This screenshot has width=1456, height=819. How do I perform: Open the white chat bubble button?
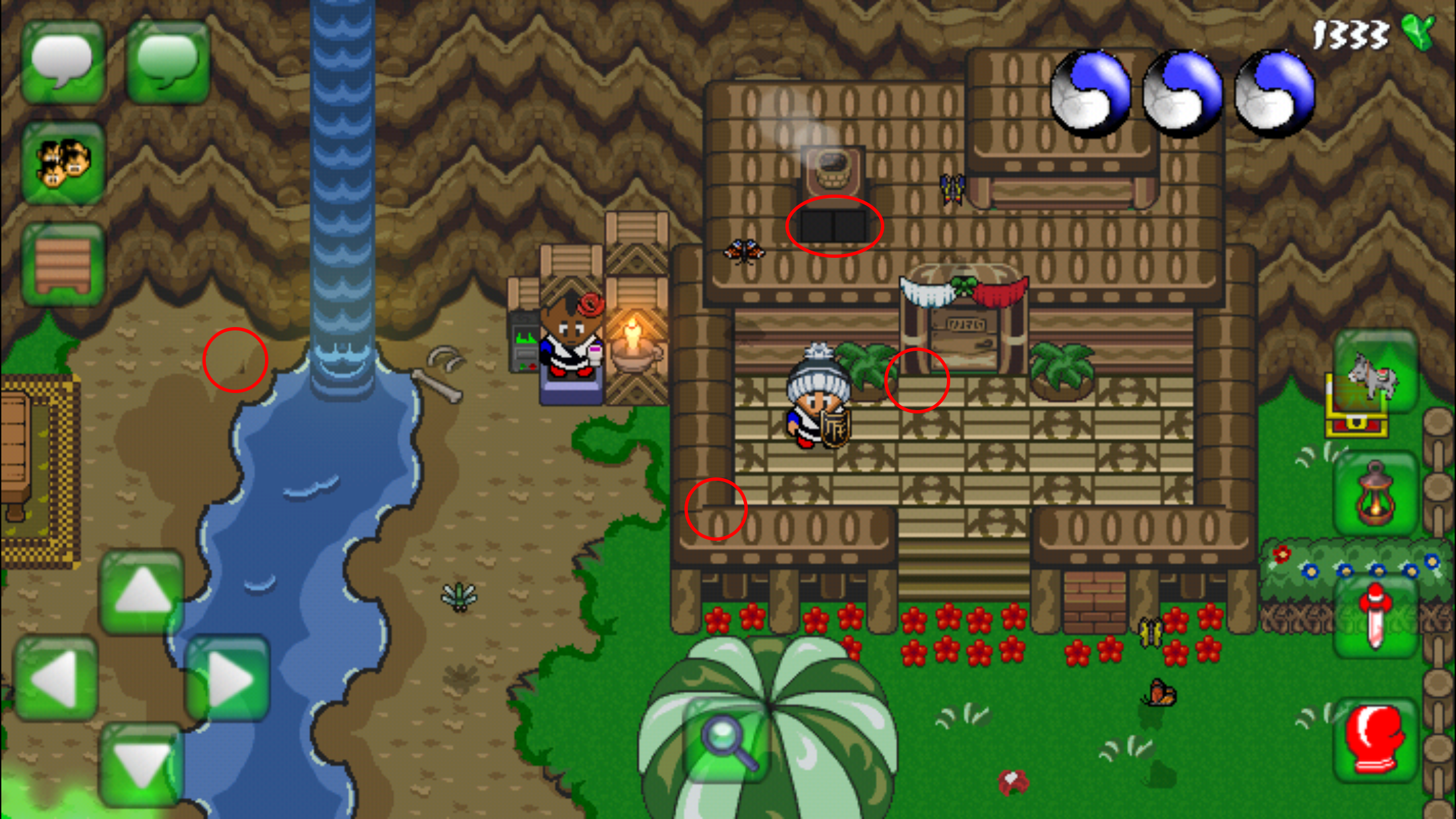(x=63, y=61)
